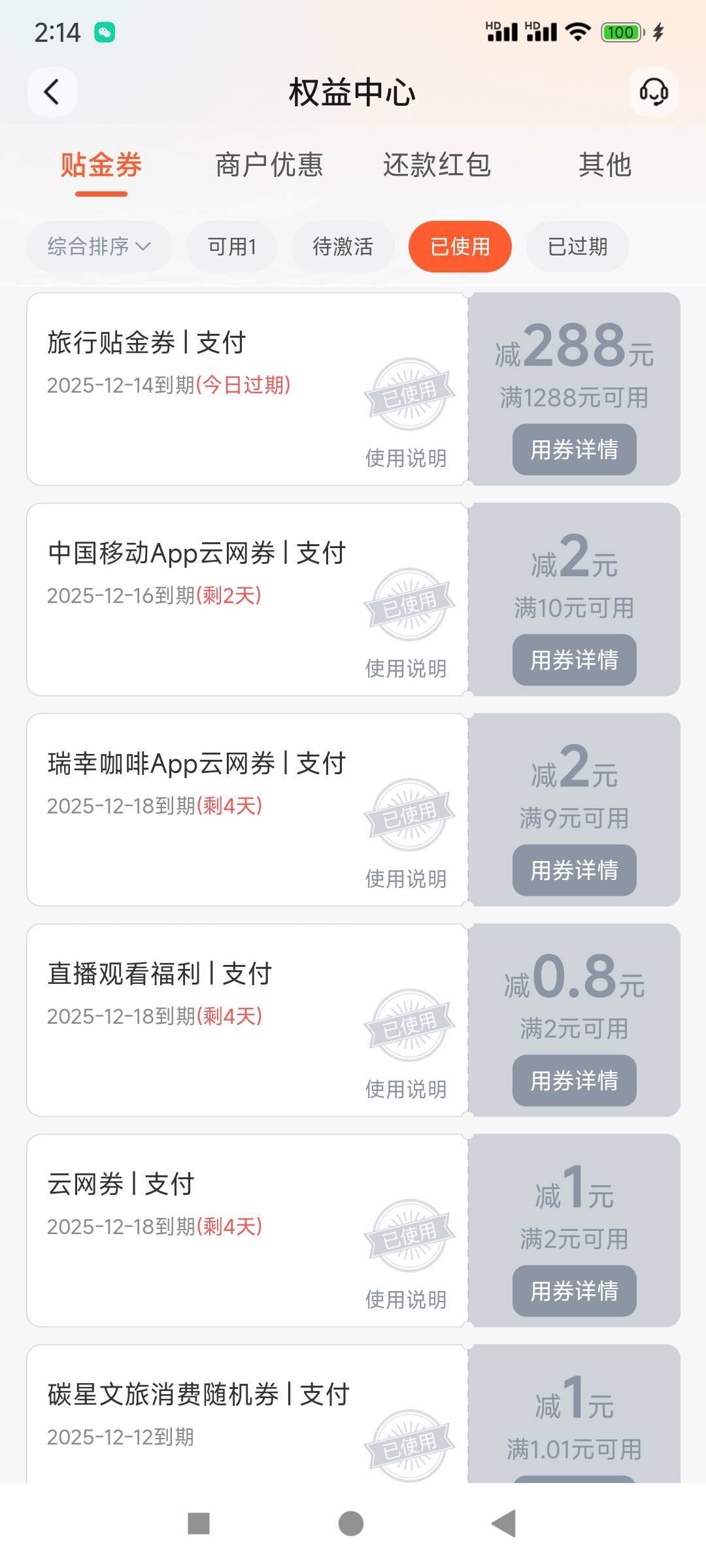This screenshot has height=1568, width=706.
Task: View 用券详情 for 直播观看福利
Action: point(574,1081)
